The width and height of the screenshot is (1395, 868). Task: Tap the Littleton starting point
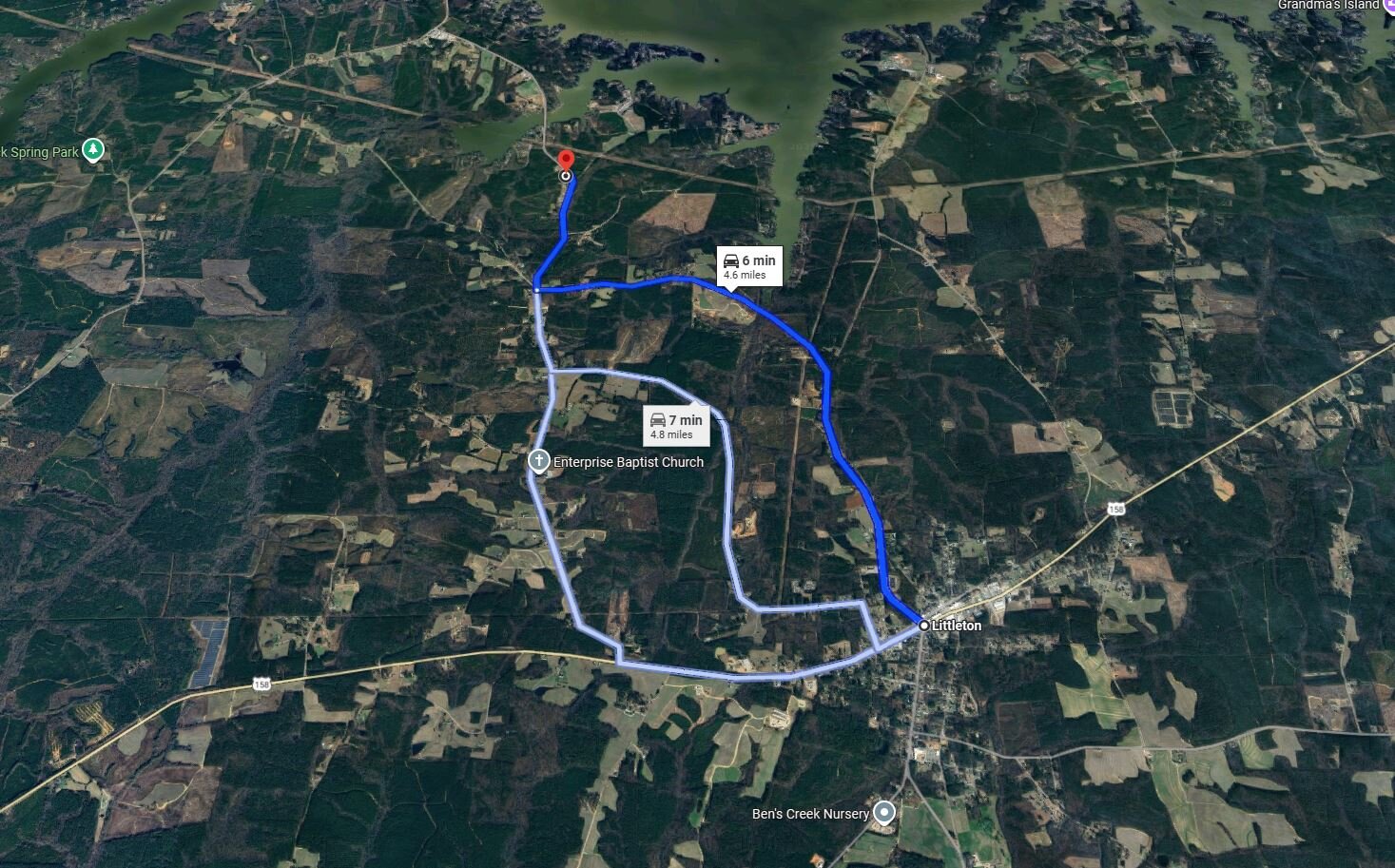pyautogui.click(x=923, y=626)
